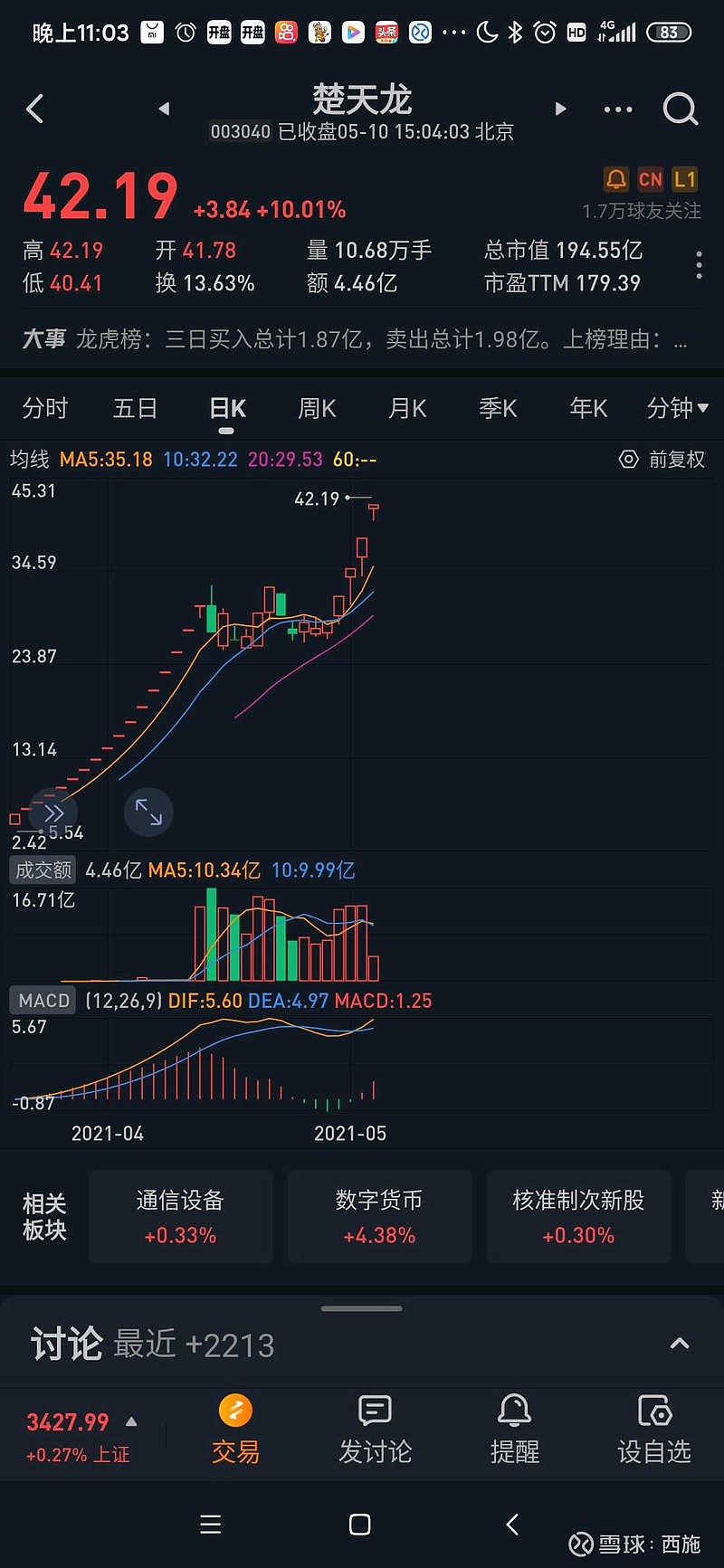The height and width of the screenshot is (1568, 724).
Task: Open the 数字货币 sector board
Action: (x=378, y=1217)
